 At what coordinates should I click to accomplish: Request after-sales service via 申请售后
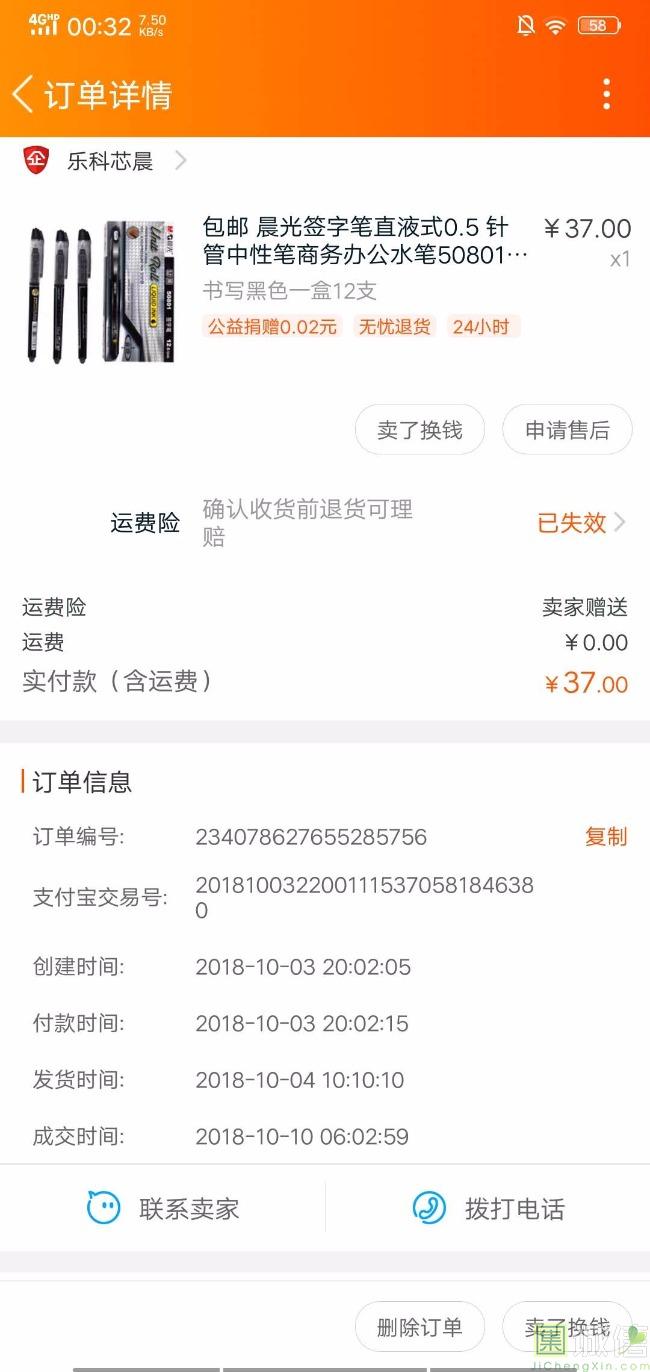click(x=567, y=431)
